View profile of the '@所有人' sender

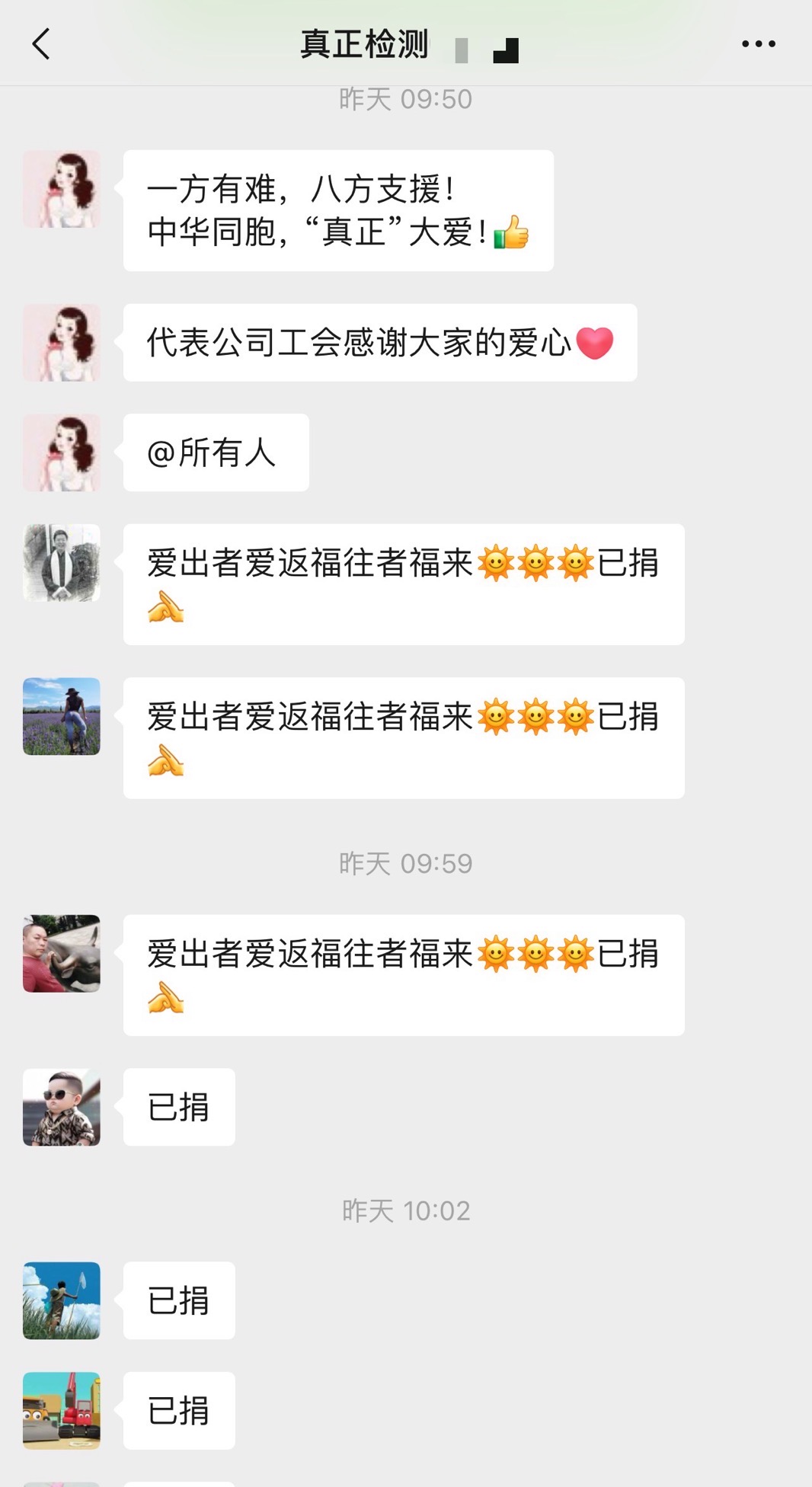pos(62,452)
